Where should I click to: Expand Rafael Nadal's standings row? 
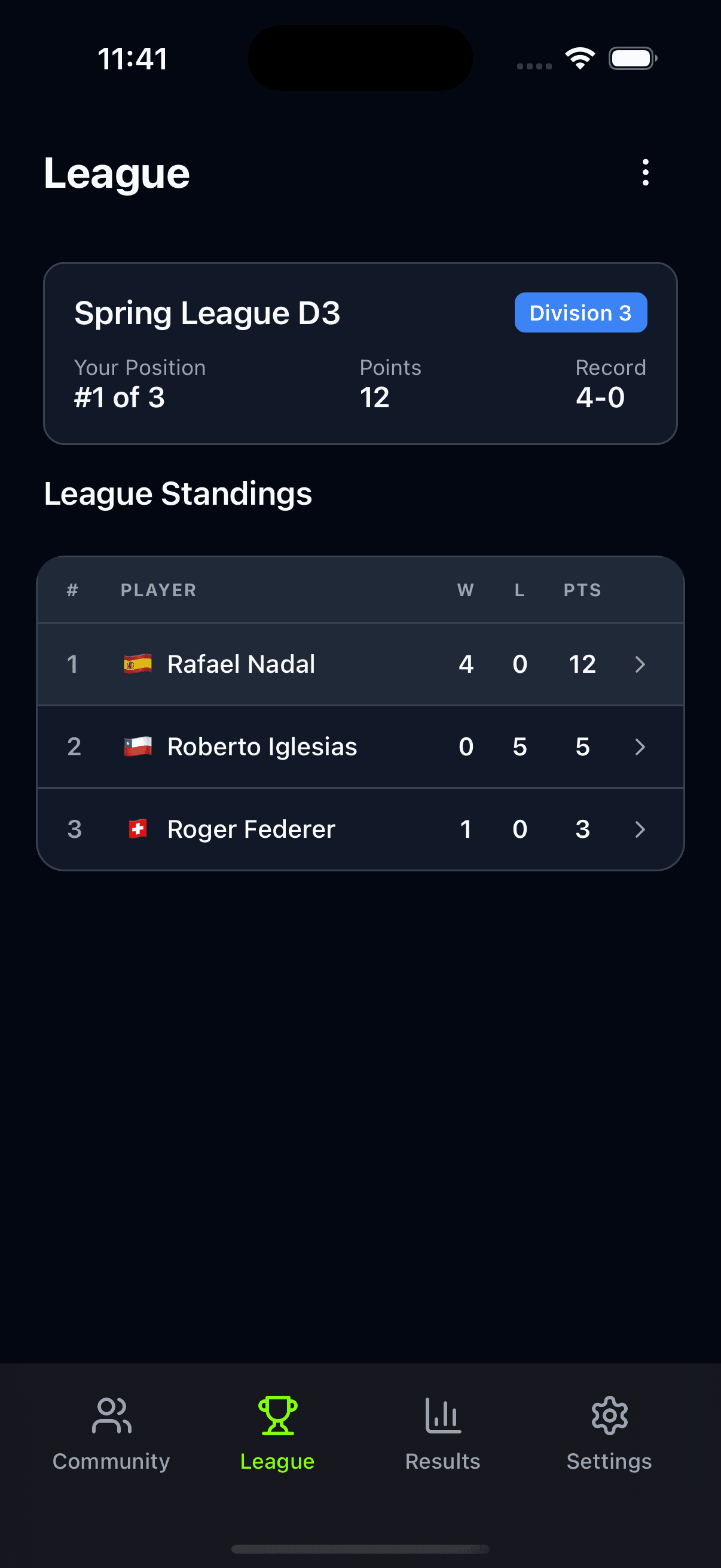coord(640,665)
